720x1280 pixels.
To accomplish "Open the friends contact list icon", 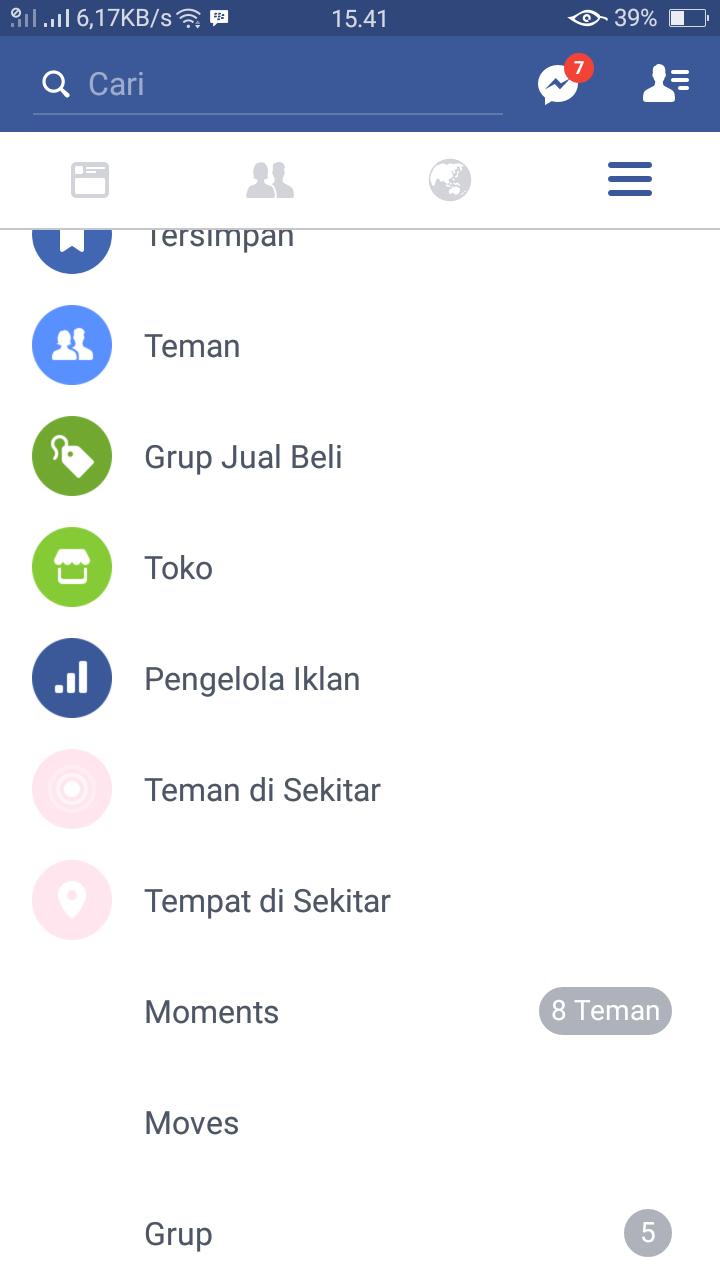I will coord(665,85).
